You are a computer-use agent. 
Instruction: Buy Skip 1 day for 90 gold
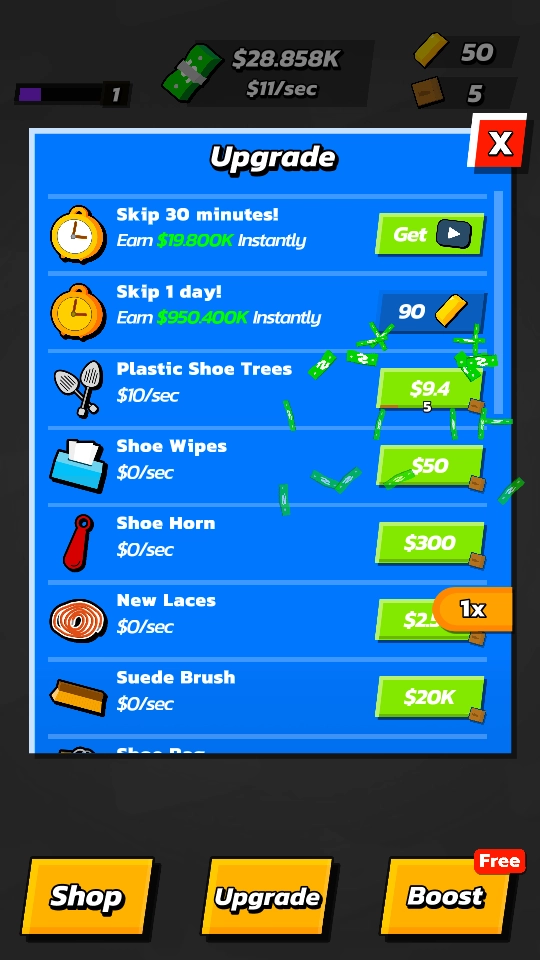point(432,312)
